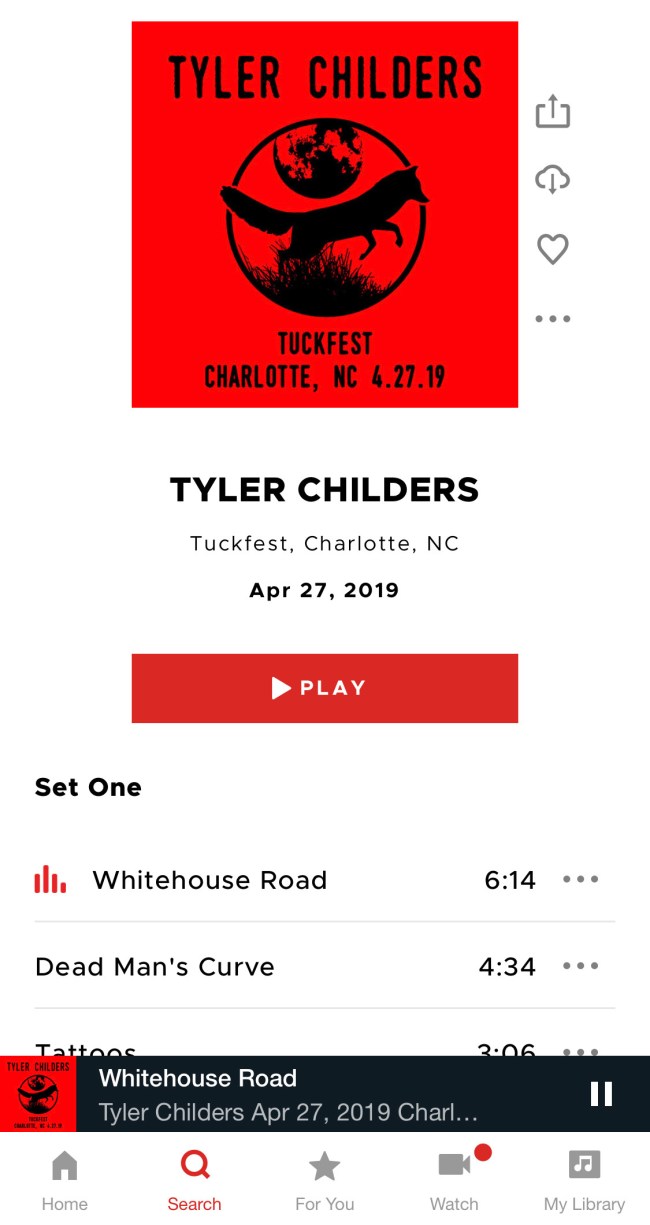The width and height of the screenshot is (650, 1225).
Task: Switch to the Watch tab
Action: click(x=454, y=1180)
